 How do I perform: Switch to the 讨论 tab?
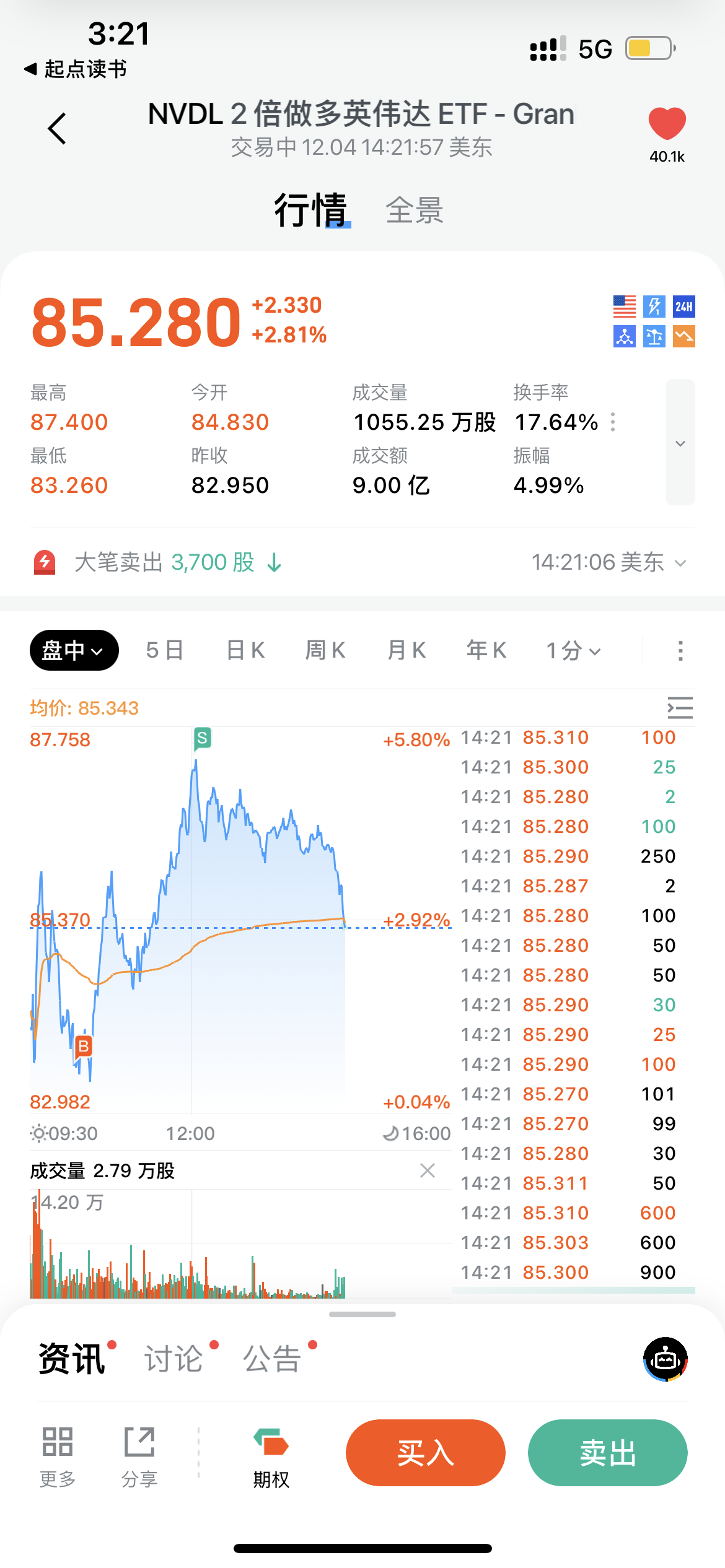174,1359
